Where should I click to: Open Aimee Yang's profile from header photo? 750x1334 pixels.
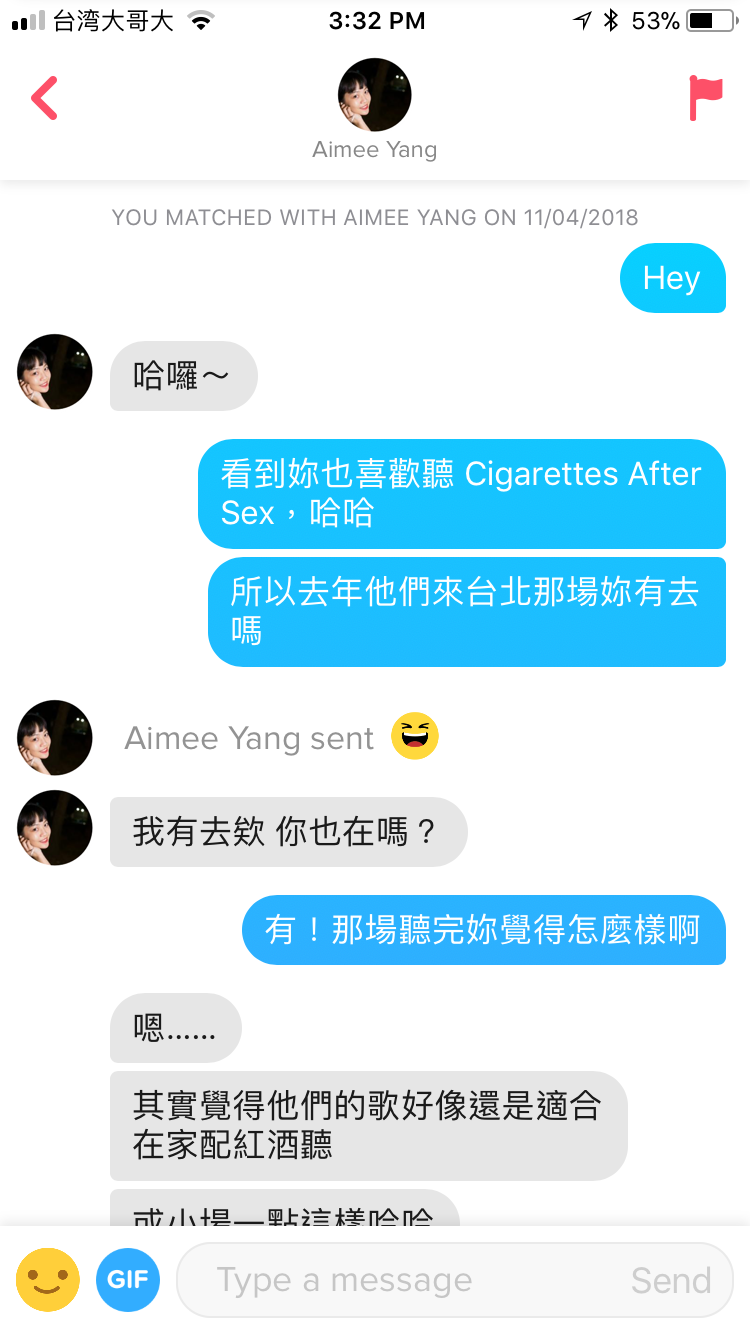coord(375,95)
